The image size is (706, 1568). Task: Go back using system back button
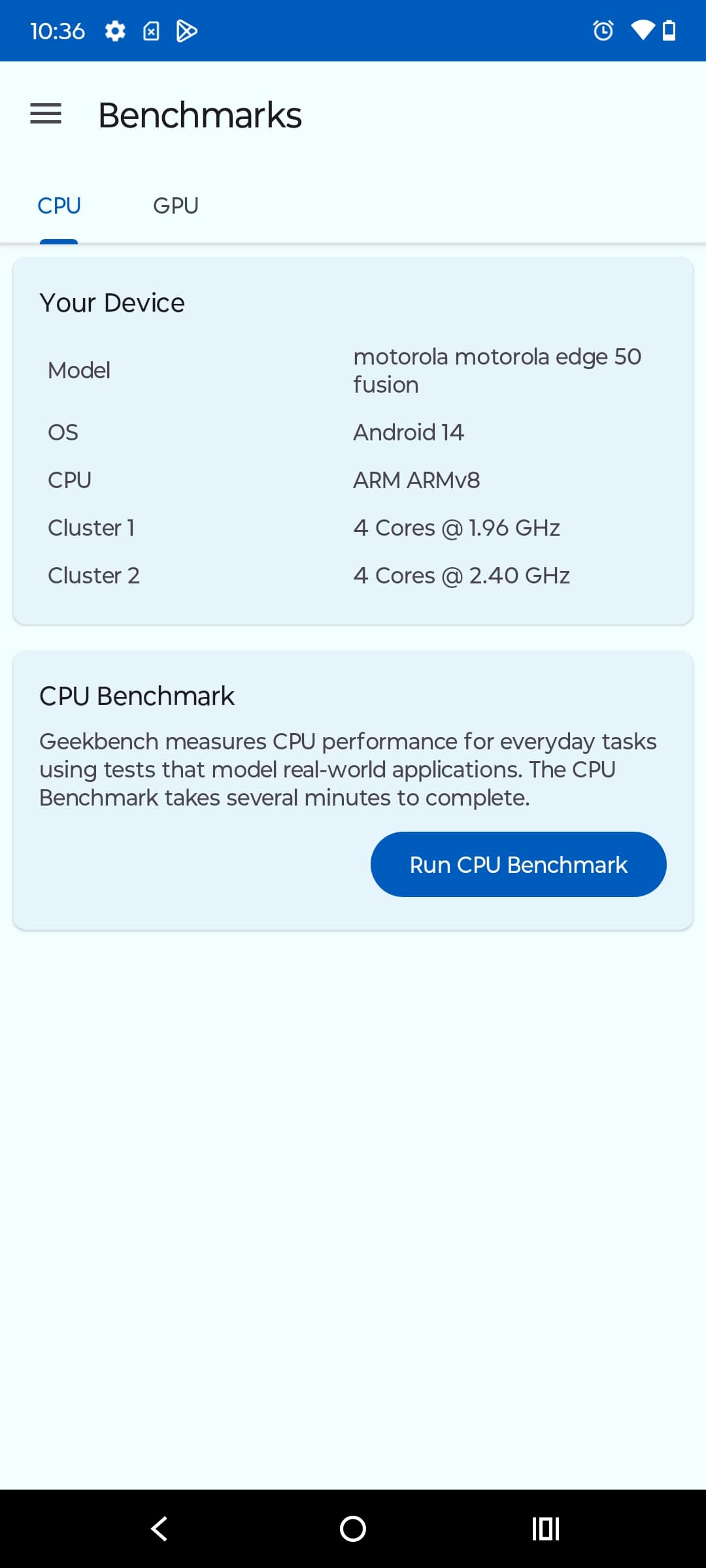pyautogui.click(x=159, y=1529)
